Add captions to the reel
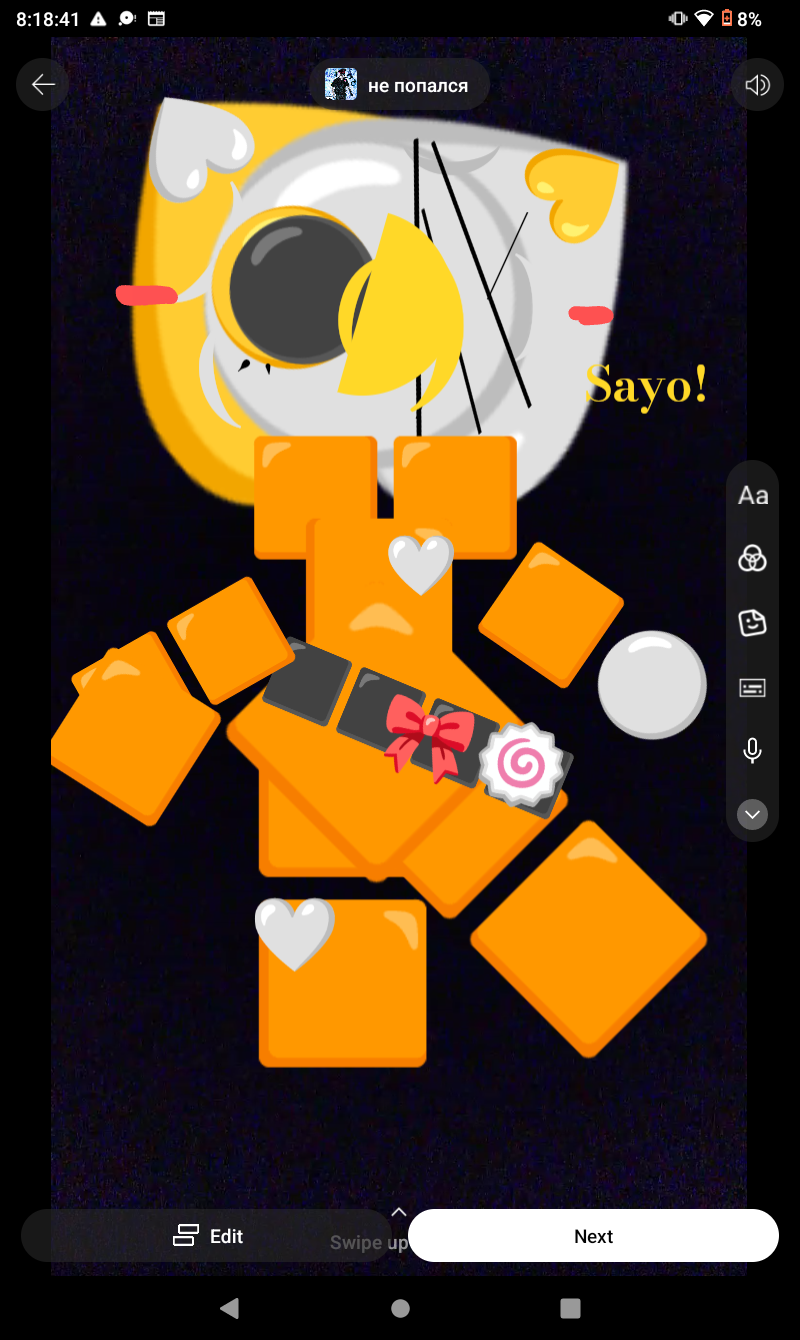This screenshot has height=1340, width=800. [753, 687]
